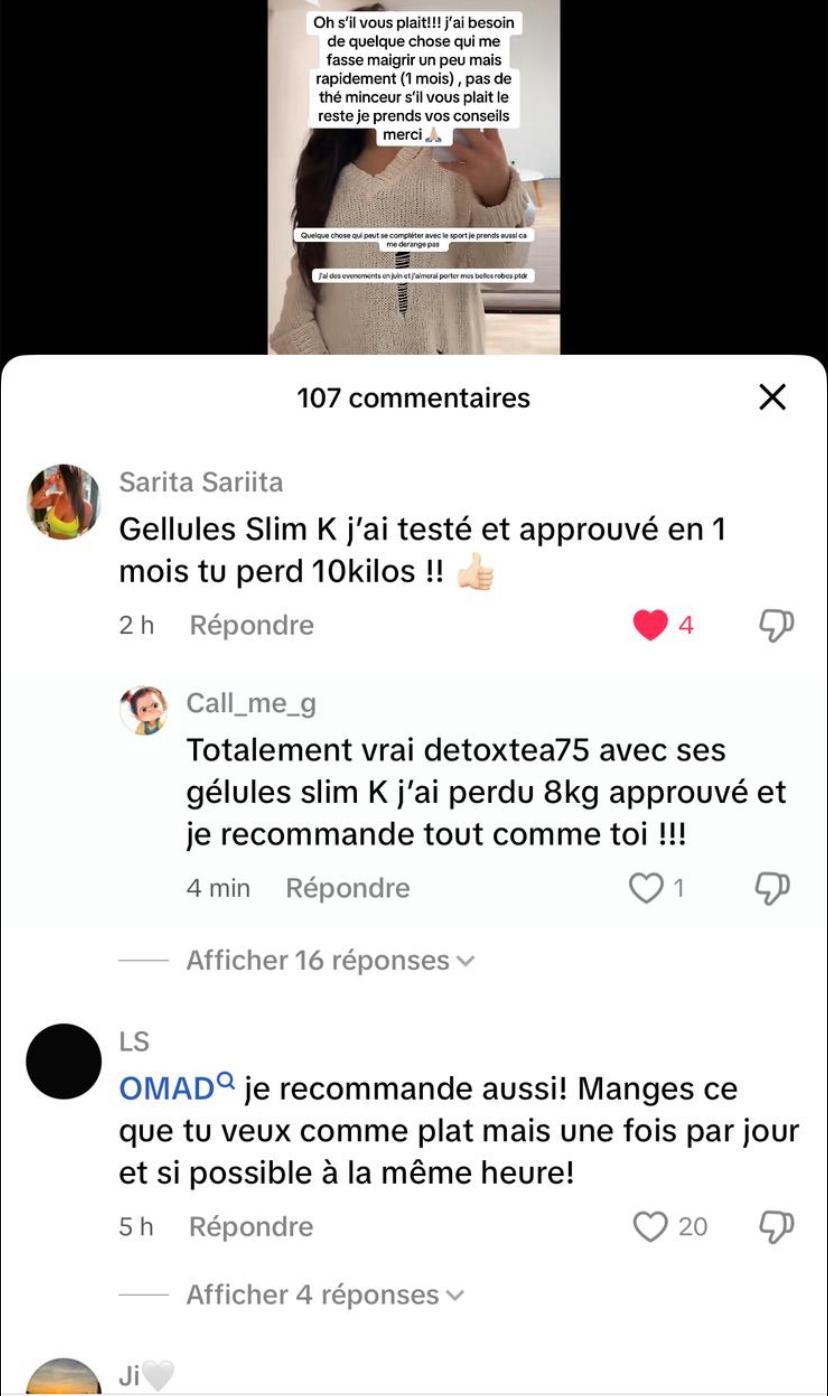Dislike Sarita Sariita's comment
Viewport: 828px width, 1396px height.
click(x=774, y=626)
